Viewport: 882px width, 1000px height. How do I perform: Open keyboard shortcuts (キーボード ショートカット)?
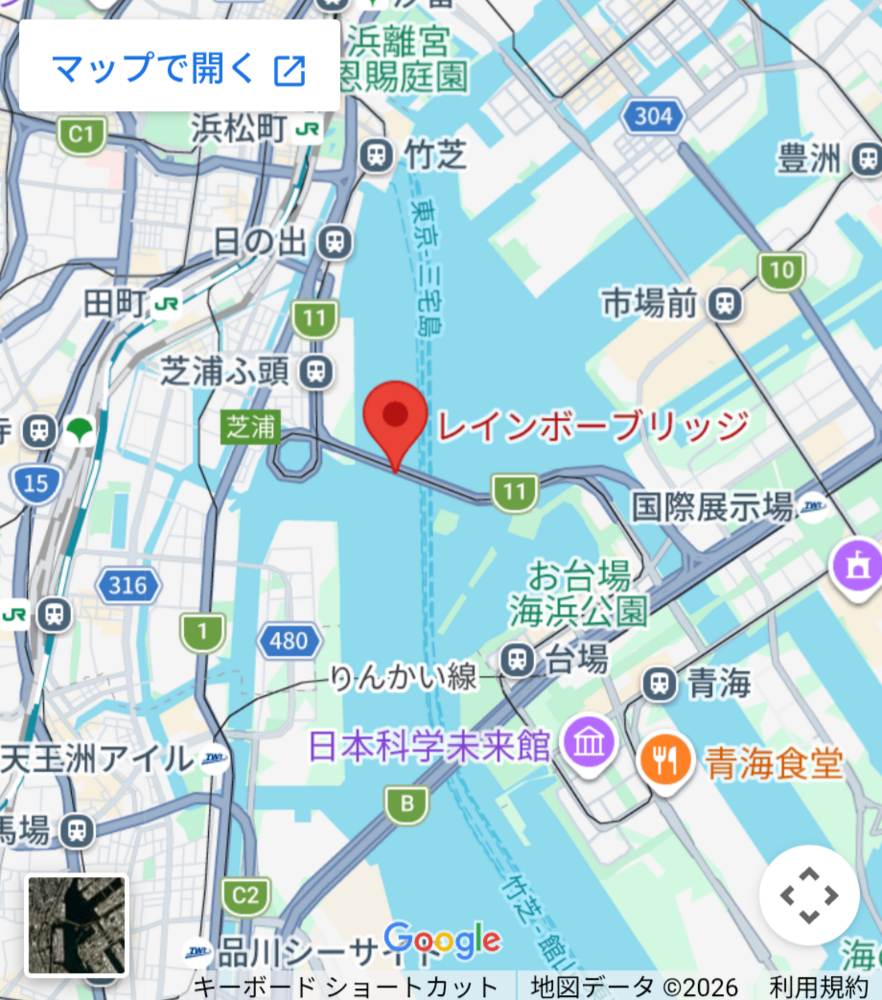click(345, 986)
